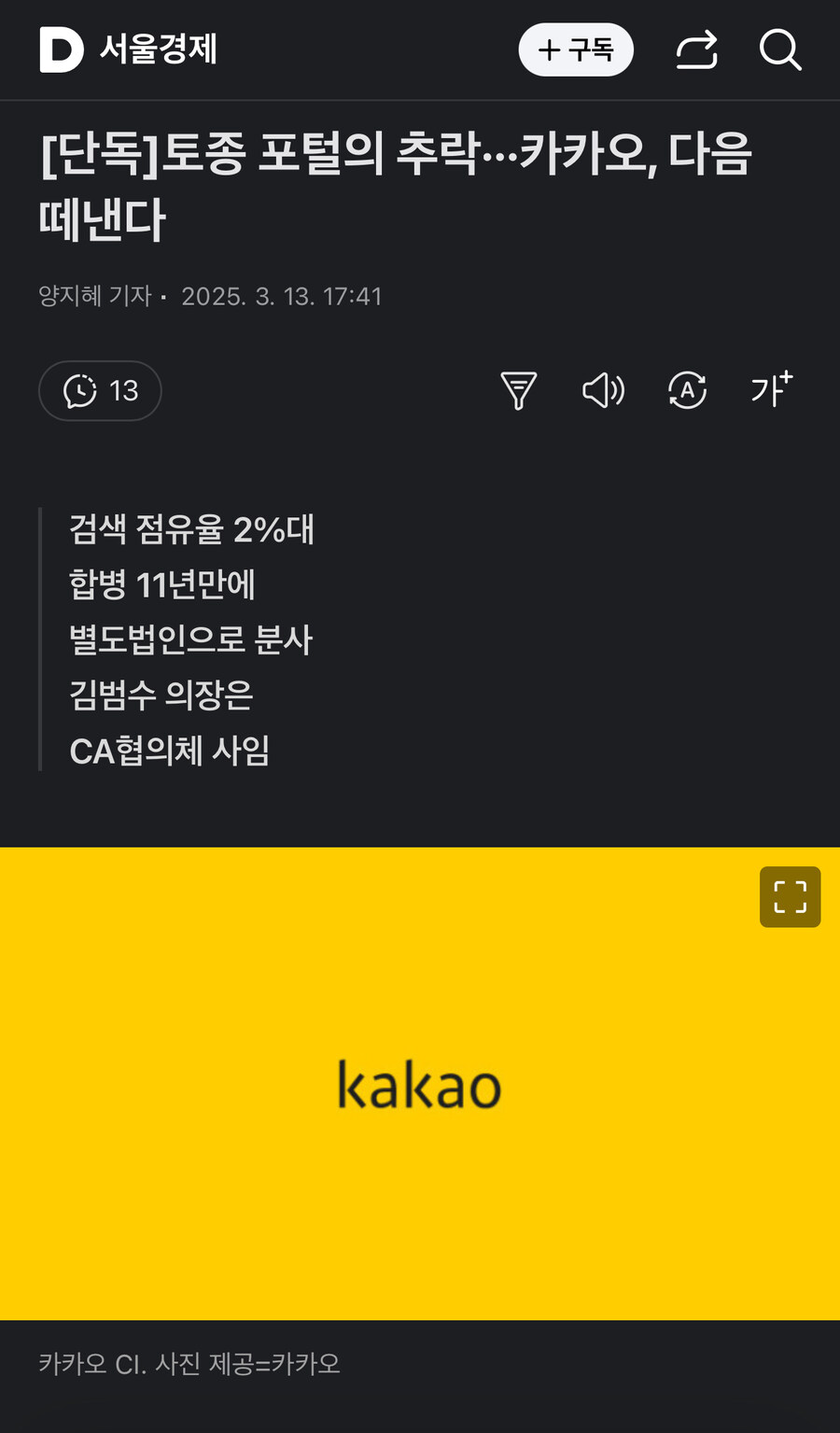The height and width of the screenshot is (1433, 840).
Task: Toggle article read-aloud with the speaker icon
Action: [603, 391]
